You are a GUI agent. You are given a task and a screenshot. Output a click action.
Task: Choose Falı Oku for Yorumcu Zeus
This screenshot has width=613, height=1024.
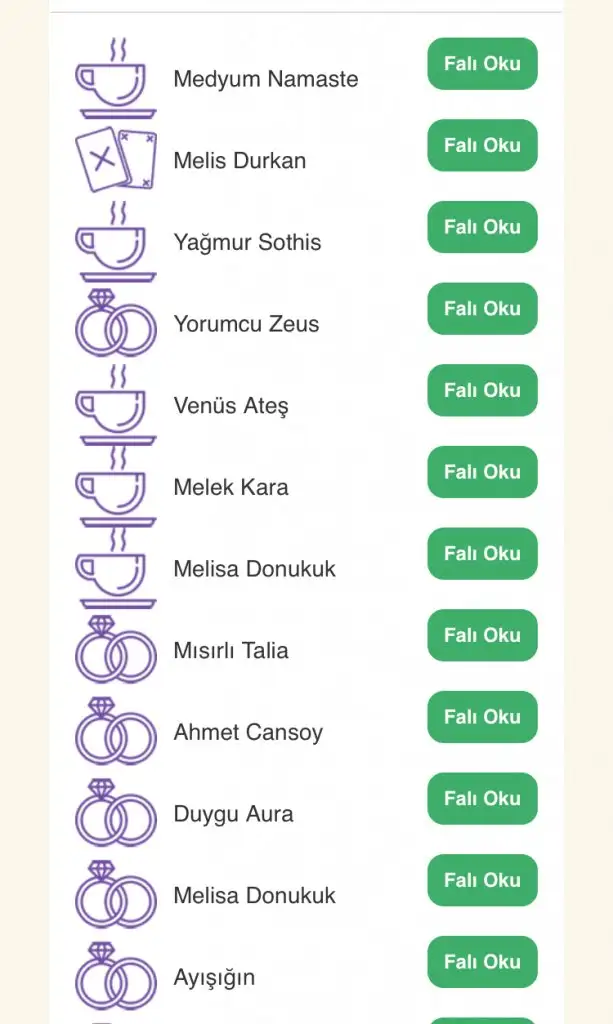tap(482, 309)
